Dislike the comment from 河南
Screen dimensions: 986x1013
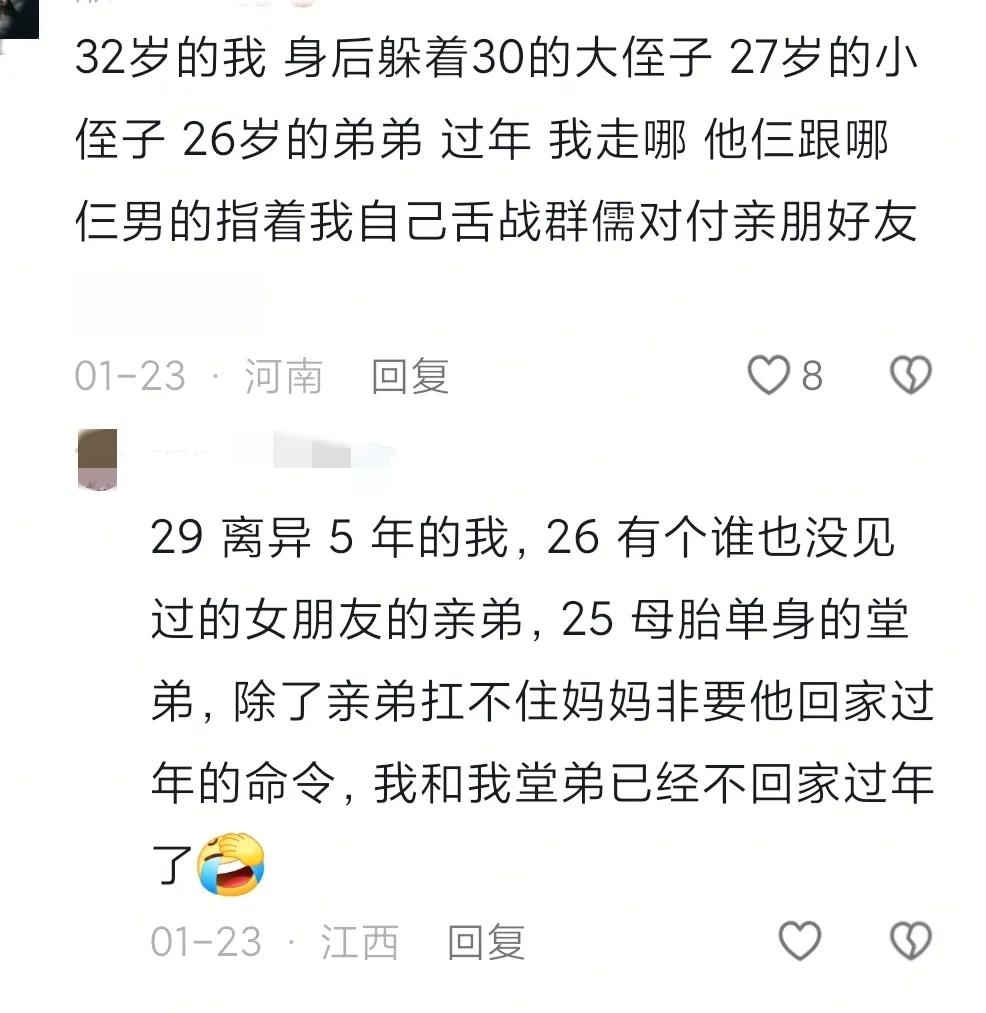[910, 376]
